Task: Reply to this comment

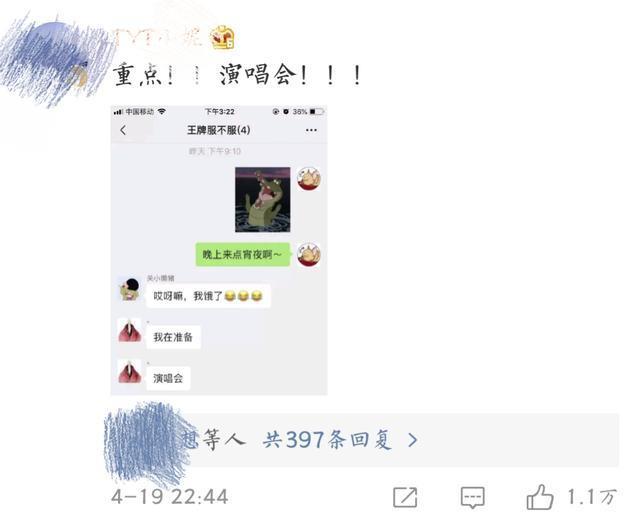Action: click(472, 497)
